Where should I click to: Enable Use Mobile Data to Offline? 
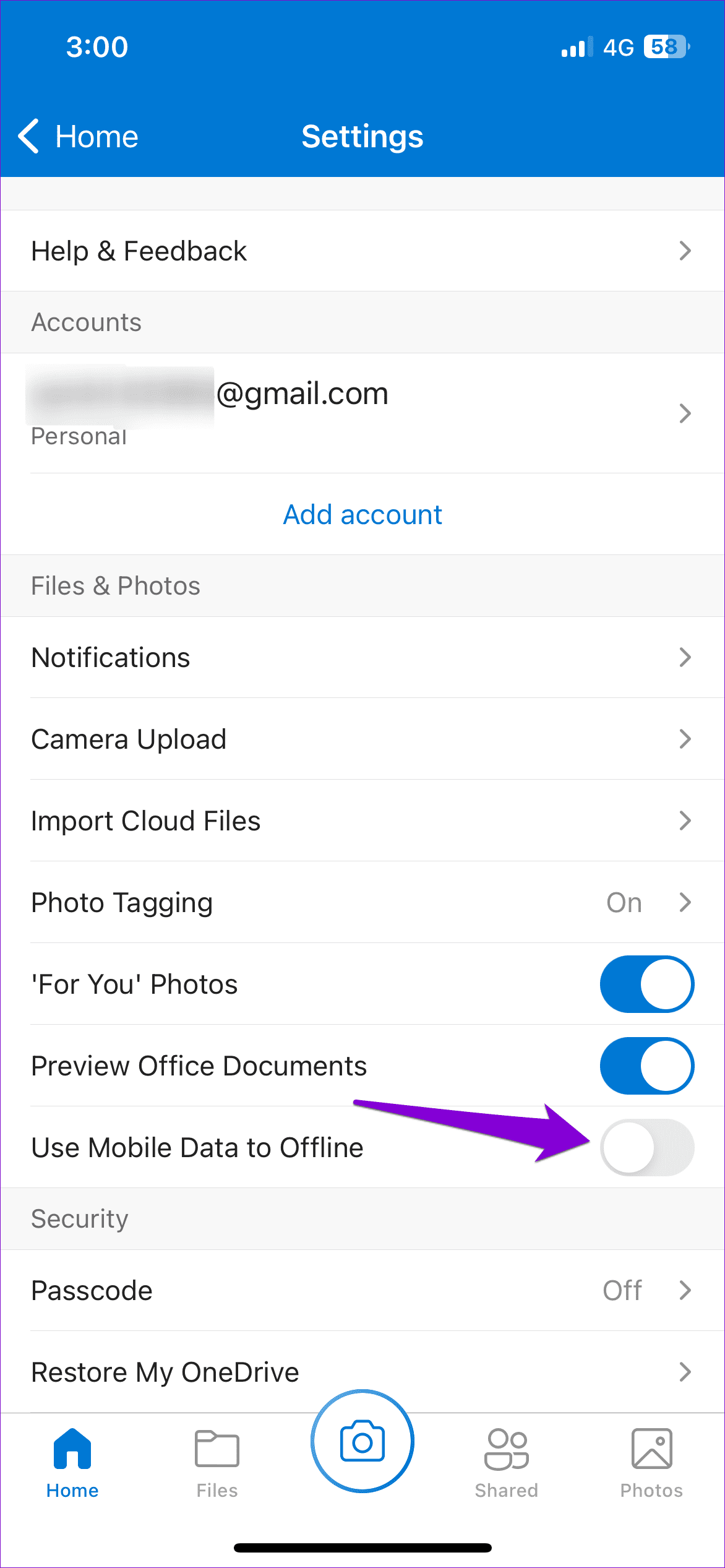[x=646, y=1147]
